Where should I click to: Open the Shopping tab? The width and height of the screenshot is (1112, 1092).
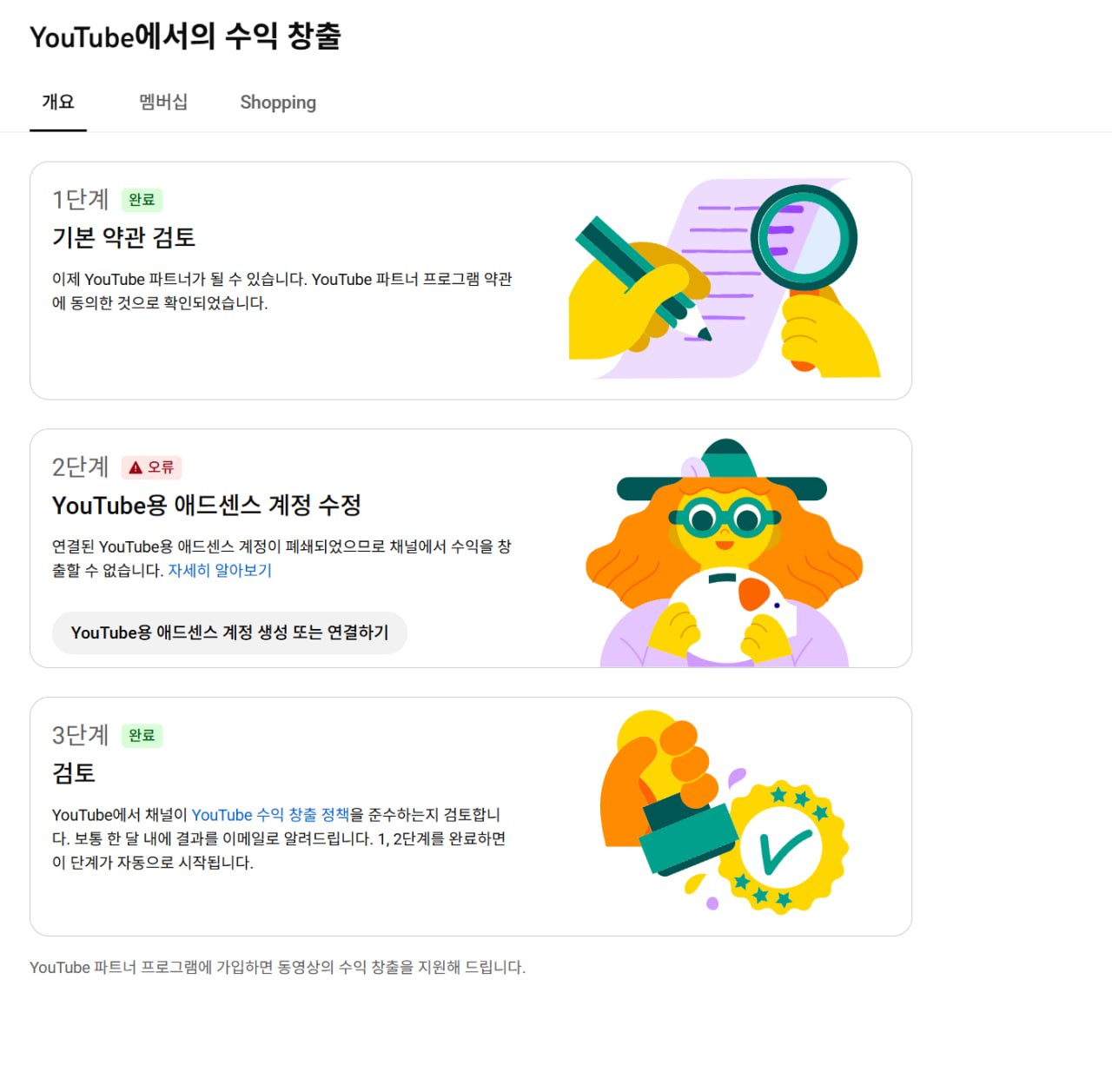278,103
